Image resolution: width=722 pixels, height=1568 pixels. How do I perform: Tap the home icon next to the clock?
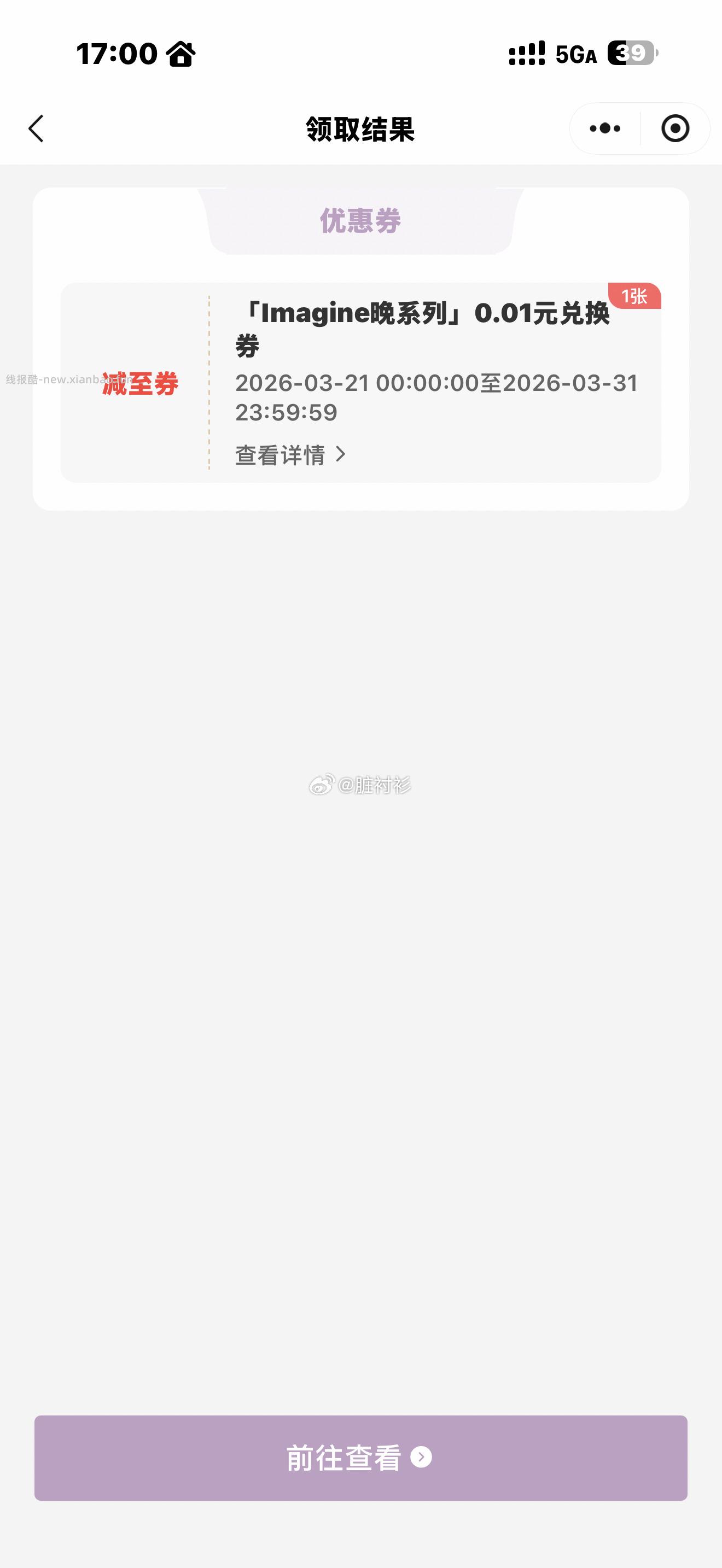tap(178, 54)
